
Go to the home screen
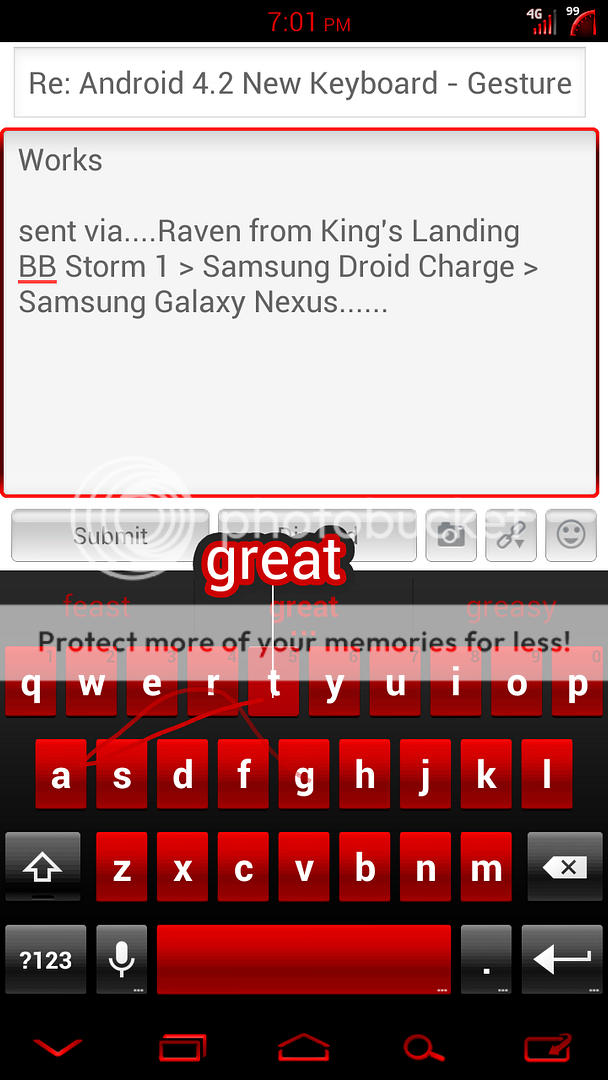coord(304,1047)
